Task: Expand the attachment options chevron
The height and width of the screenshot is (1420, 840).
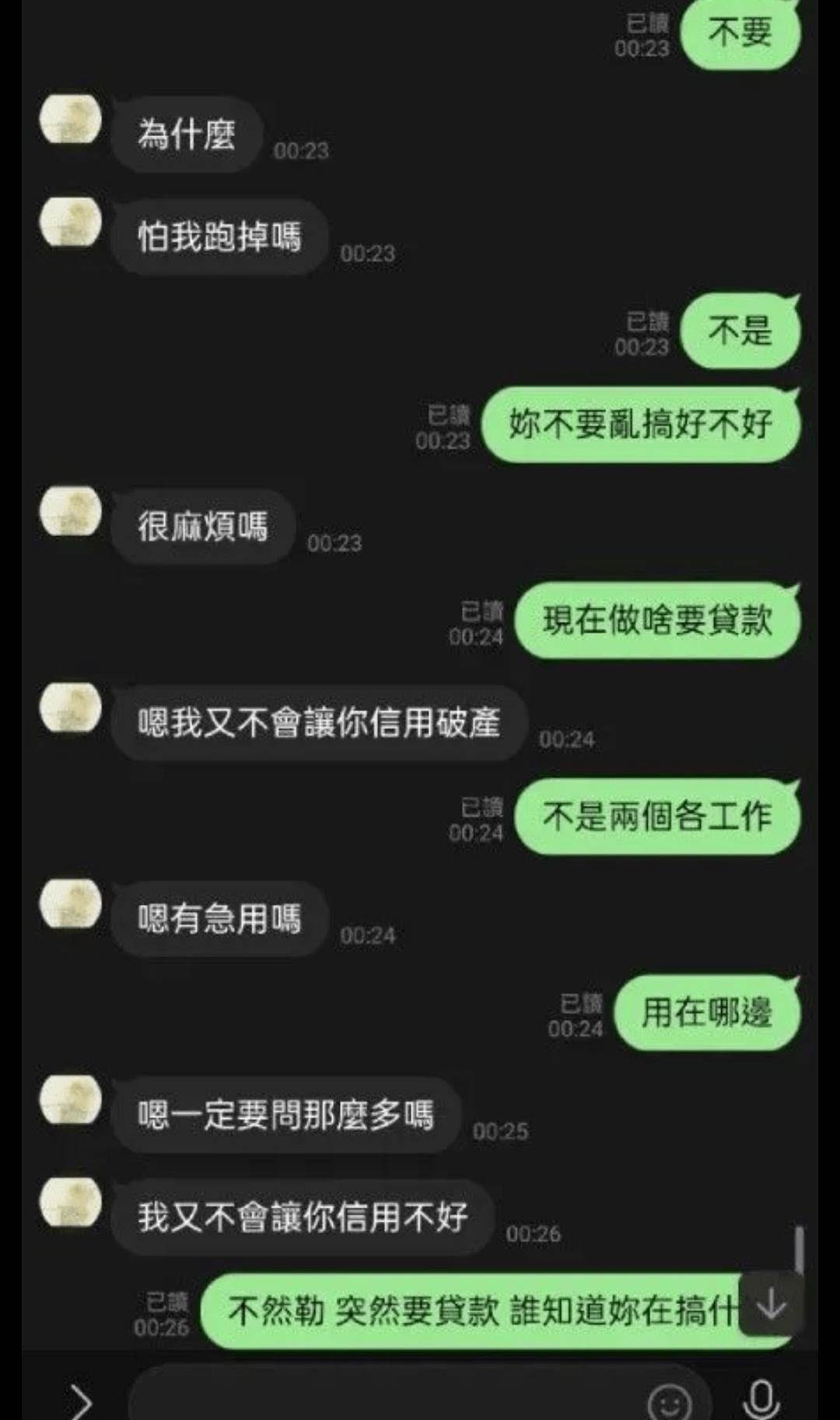Action: (81, 1401)
